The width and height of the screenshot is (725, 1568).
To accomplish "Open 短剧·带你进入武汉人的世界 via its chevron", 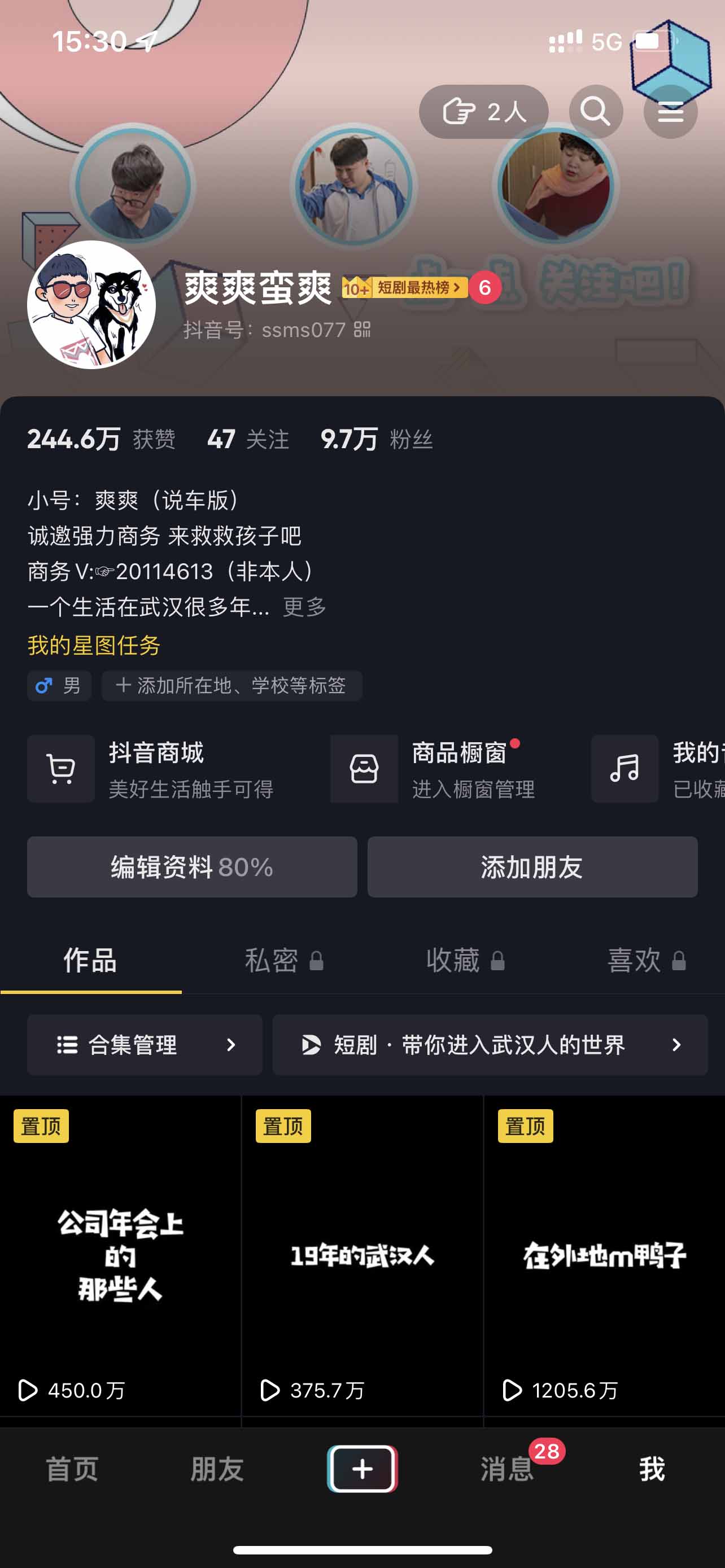I will point(676,1046).
